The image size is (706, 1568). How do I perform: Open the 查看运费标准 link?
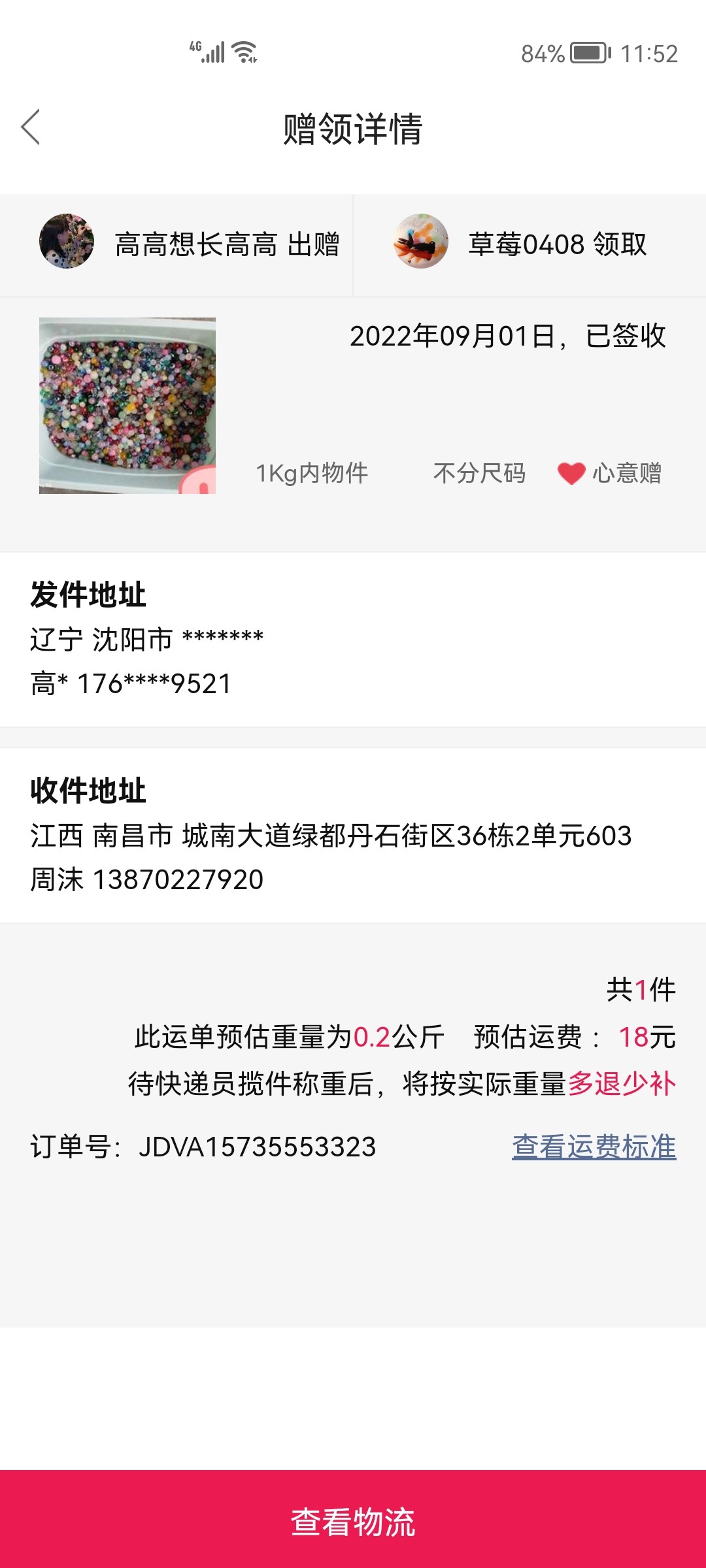coord(594,1147)
